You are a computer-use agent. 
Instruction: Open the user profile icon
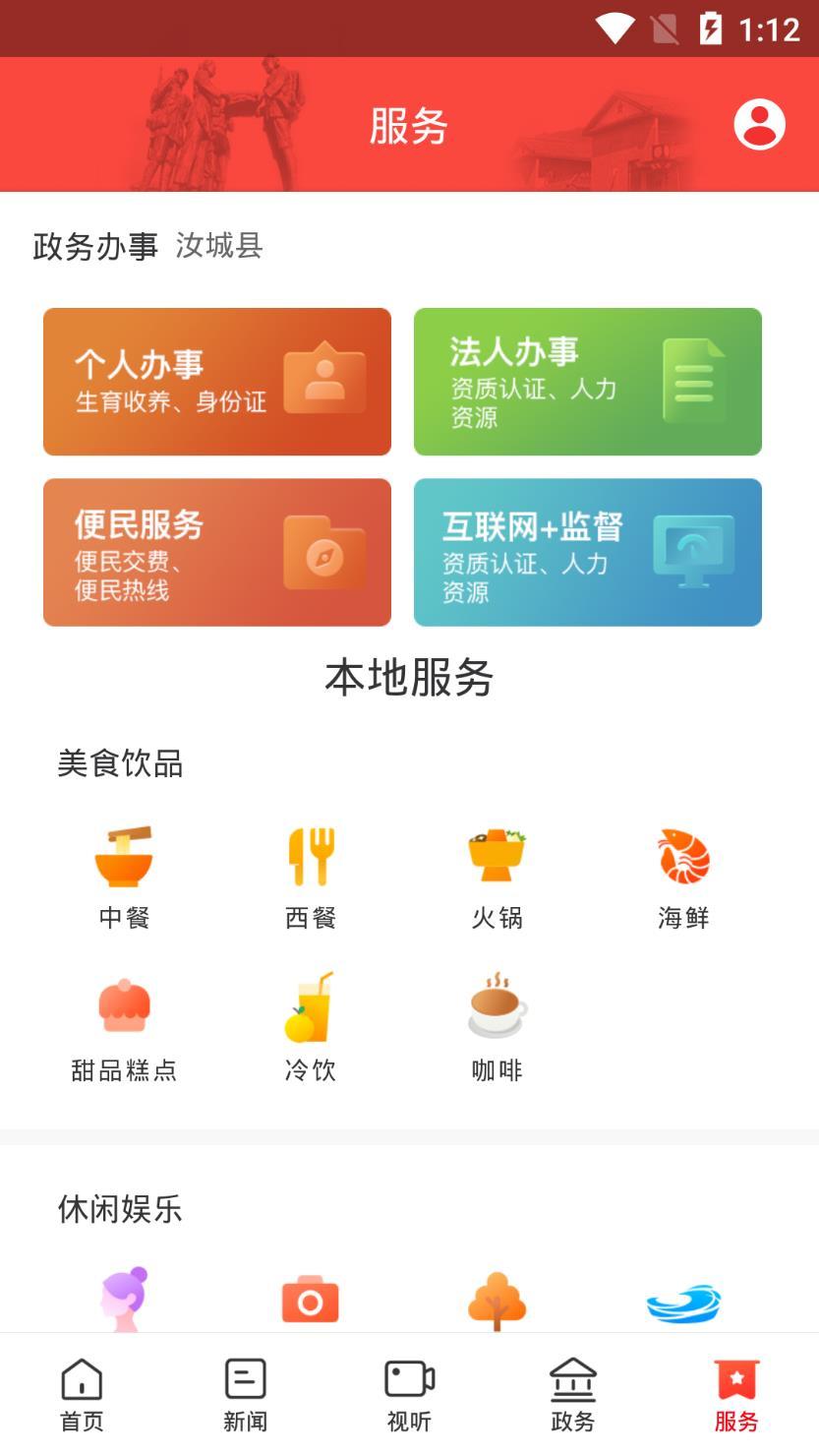click(x=759, y=125)
